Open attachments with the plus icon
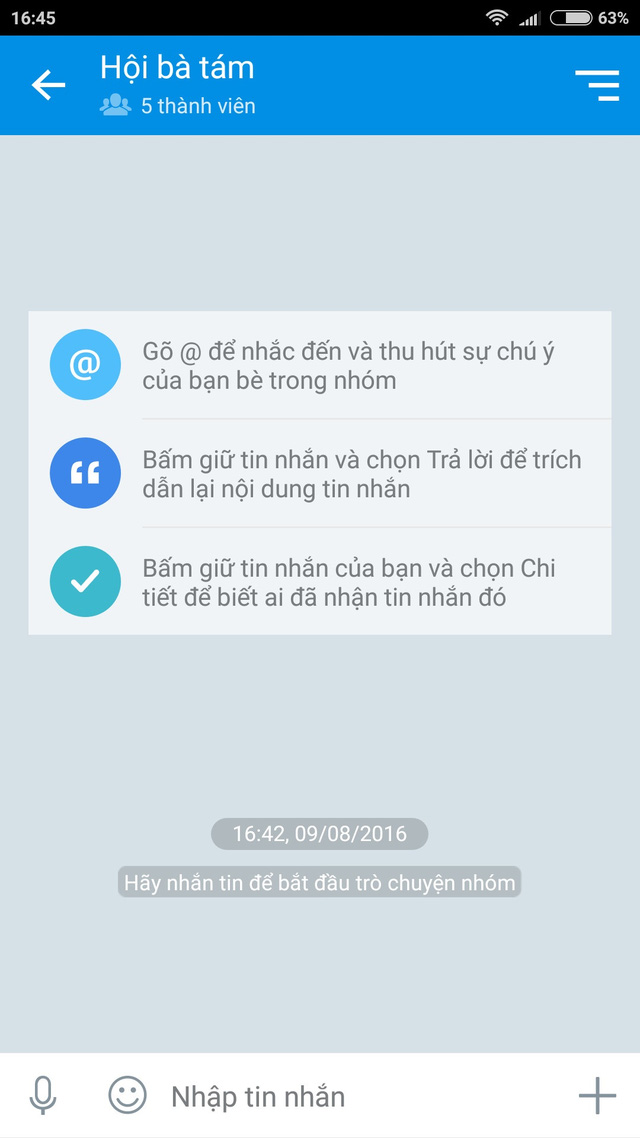 [597, 1096]
